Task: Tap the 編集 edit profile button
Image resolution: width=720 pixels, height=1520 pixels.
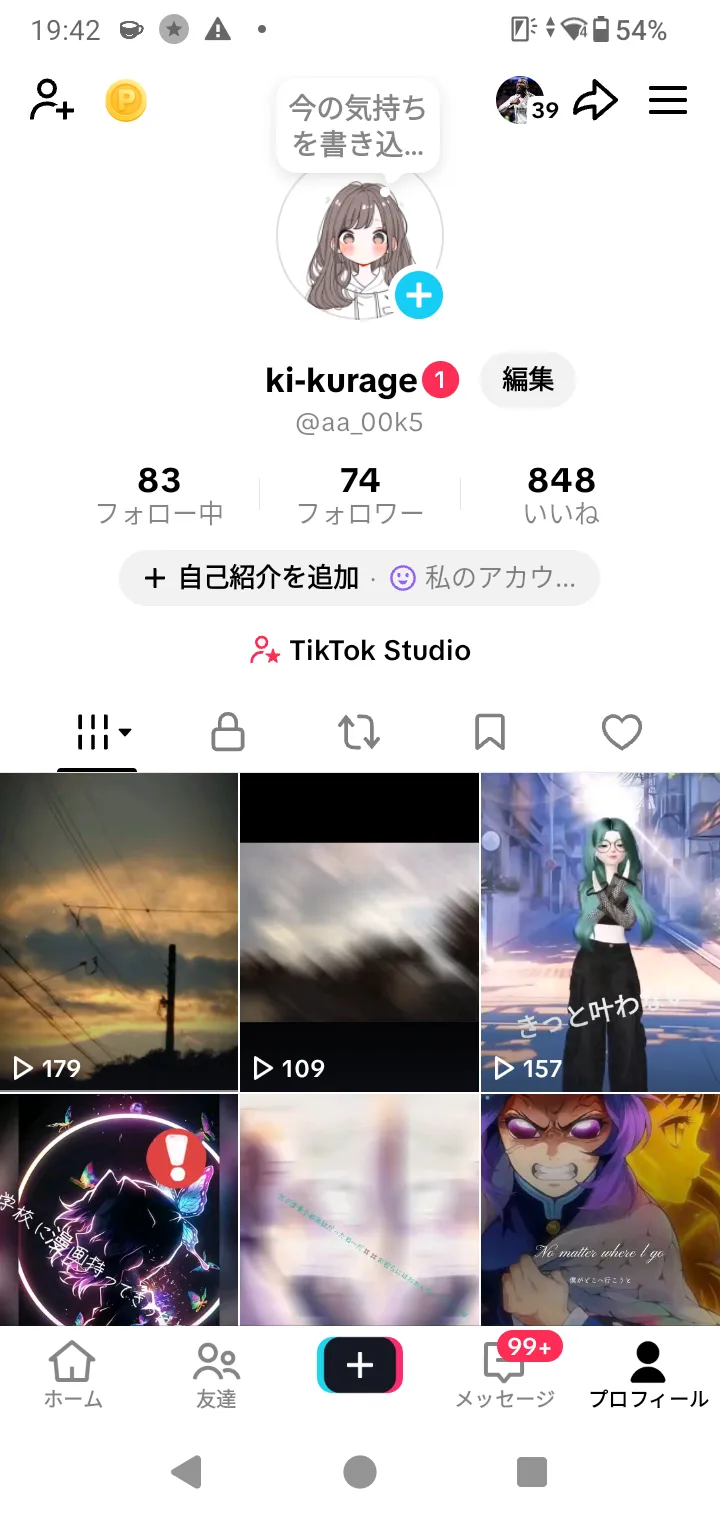Action: coord(527,380)
